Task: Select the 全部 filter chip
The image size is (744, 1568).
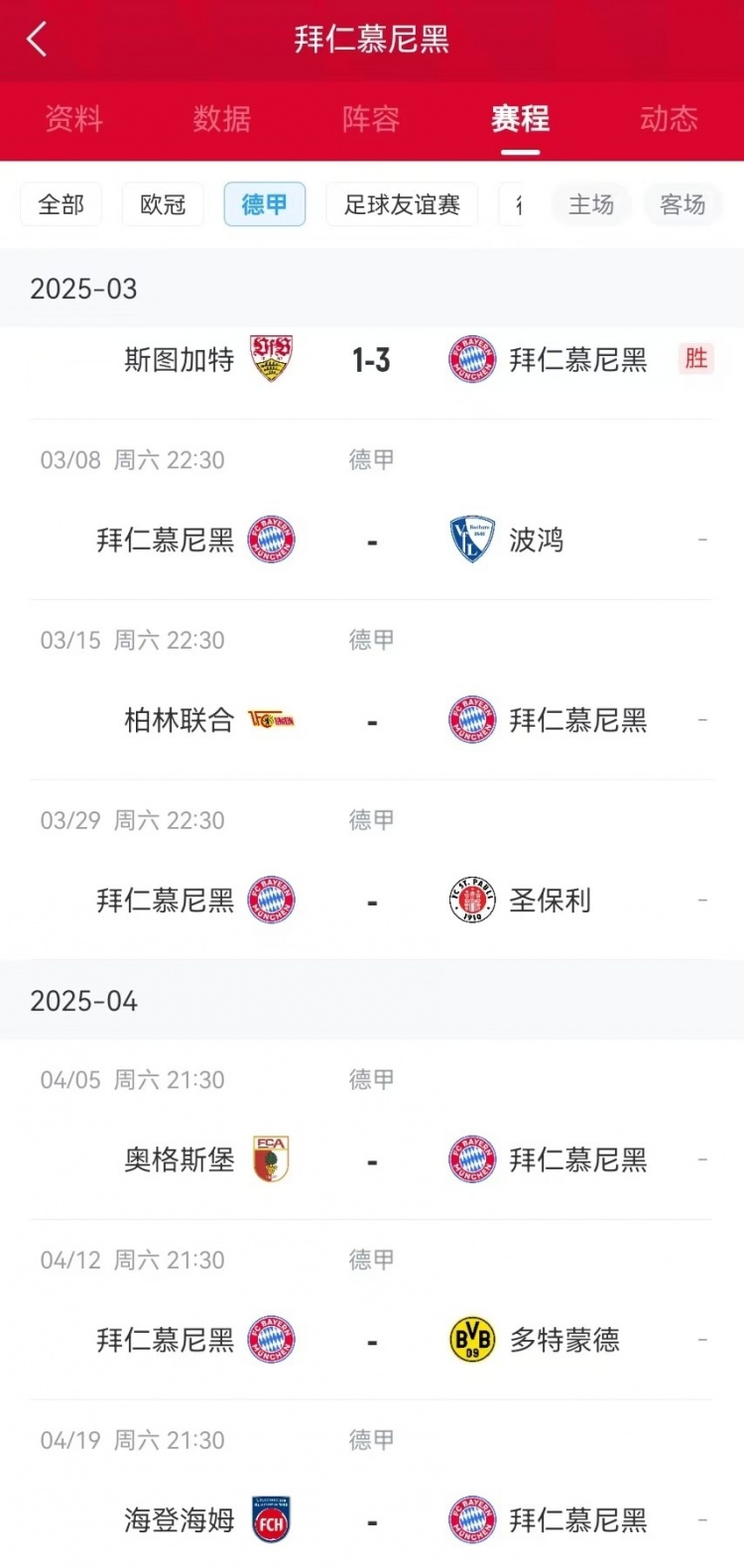Action: pos(62,204)
